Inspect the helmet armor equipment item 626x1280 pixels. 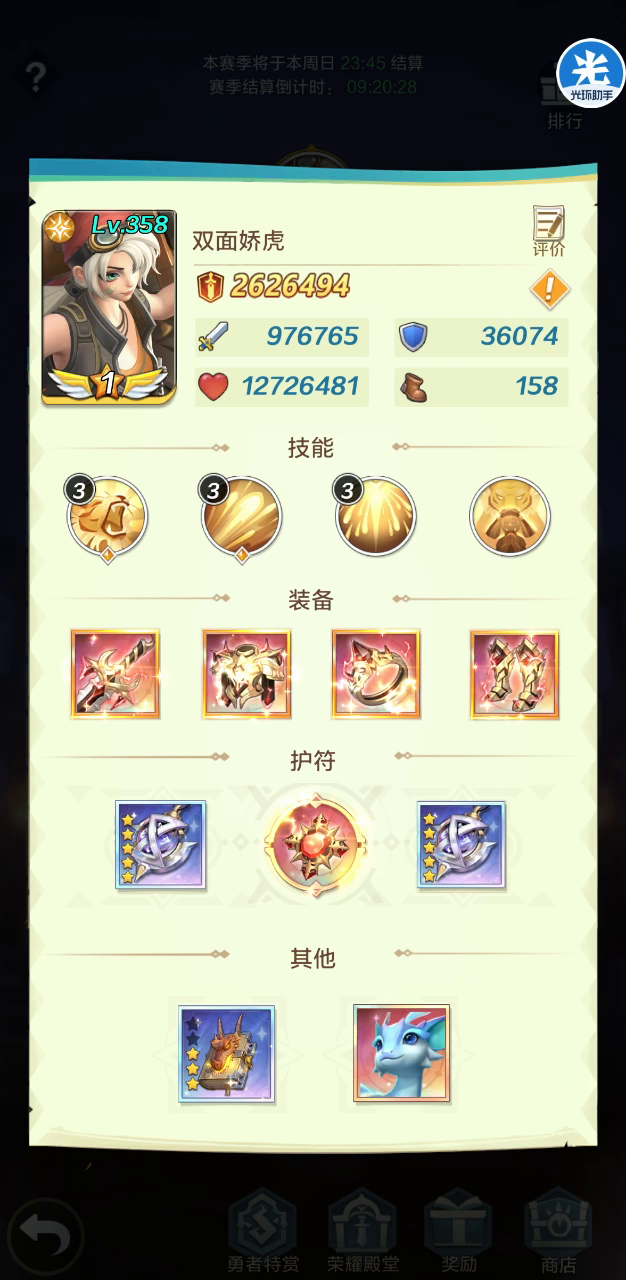(247, 673)
